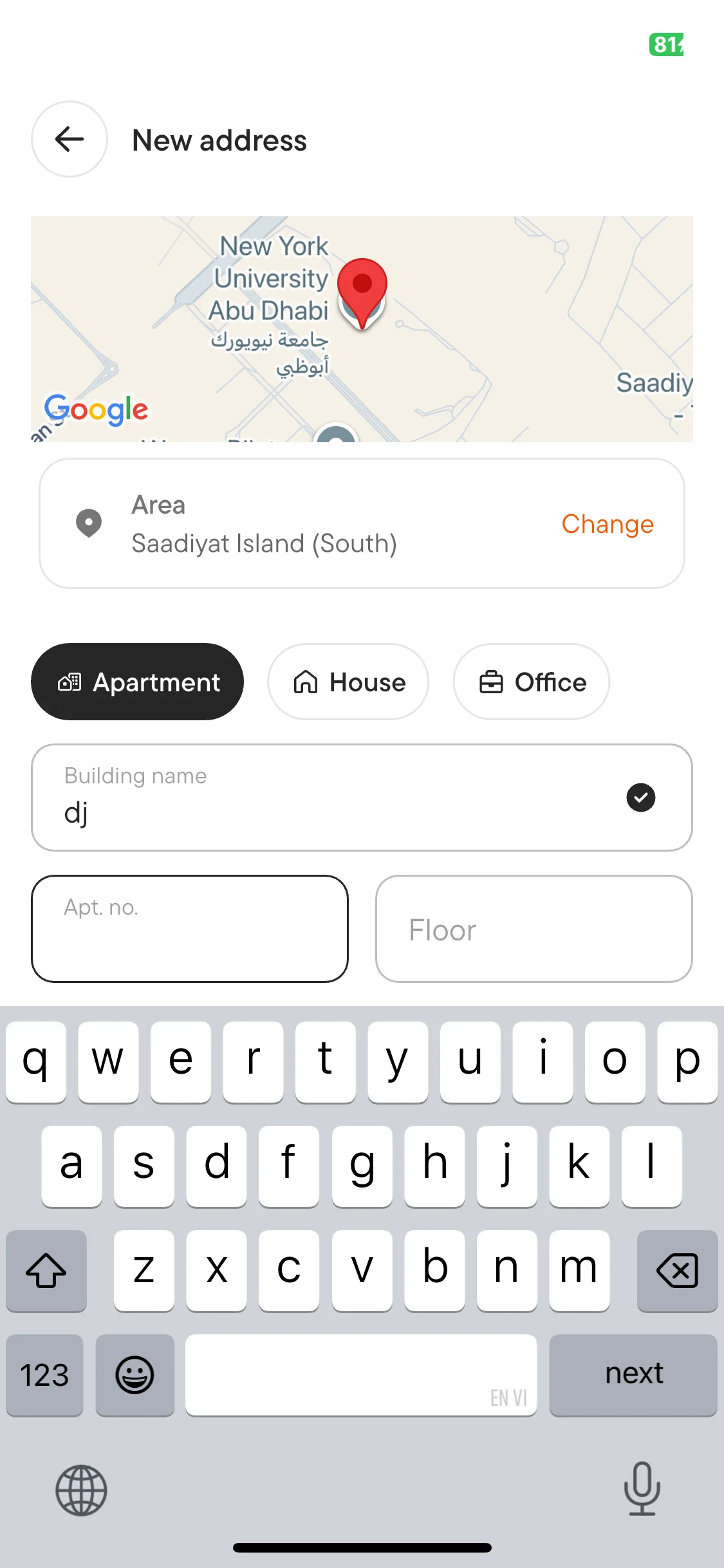Screen dimensions: 724x1568
Task: Switch keyboard to numbers with 123 key
Action: (44, 1374)
